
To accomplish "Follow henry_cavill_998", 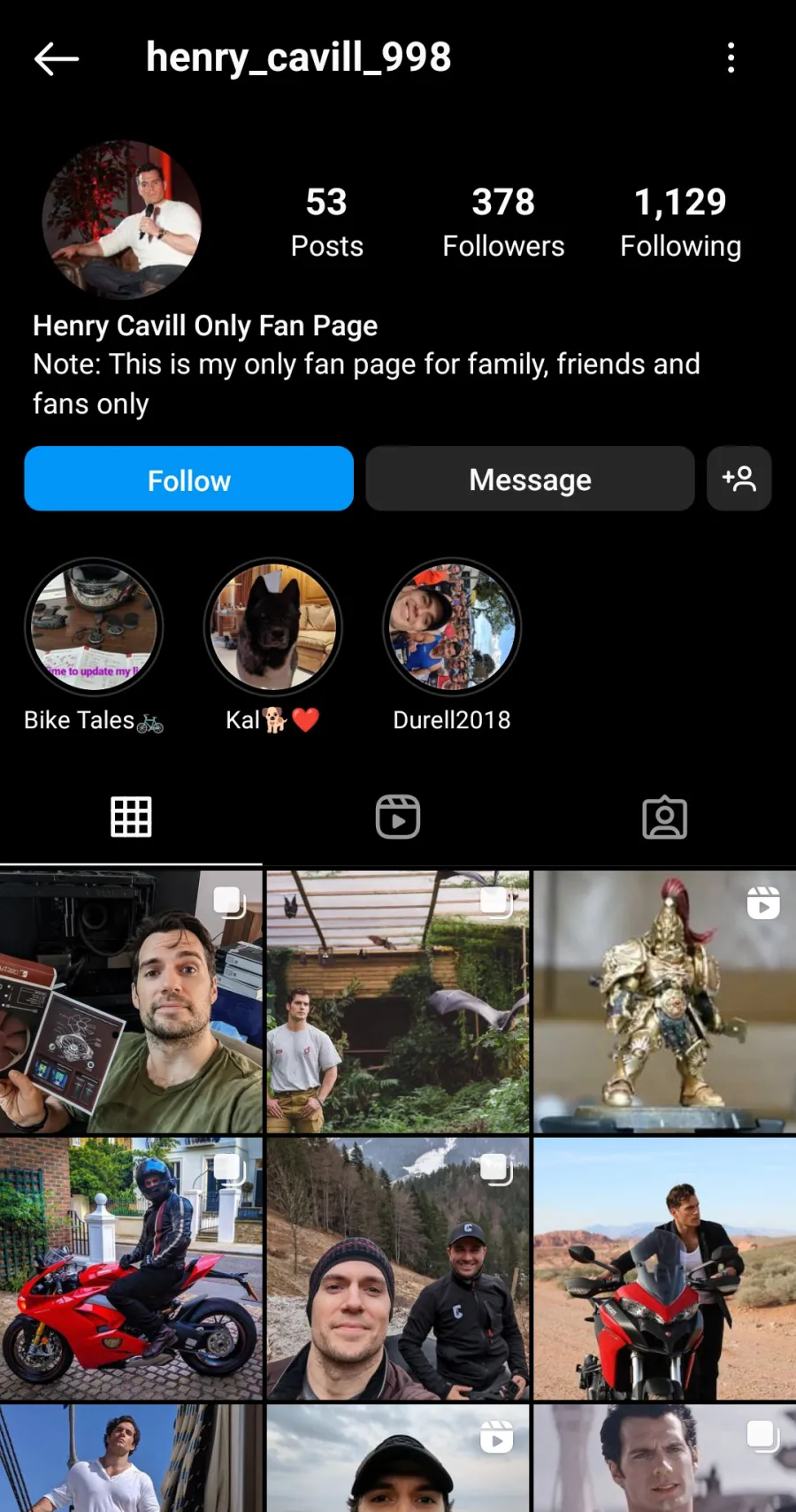I will [x=189, y=479].
